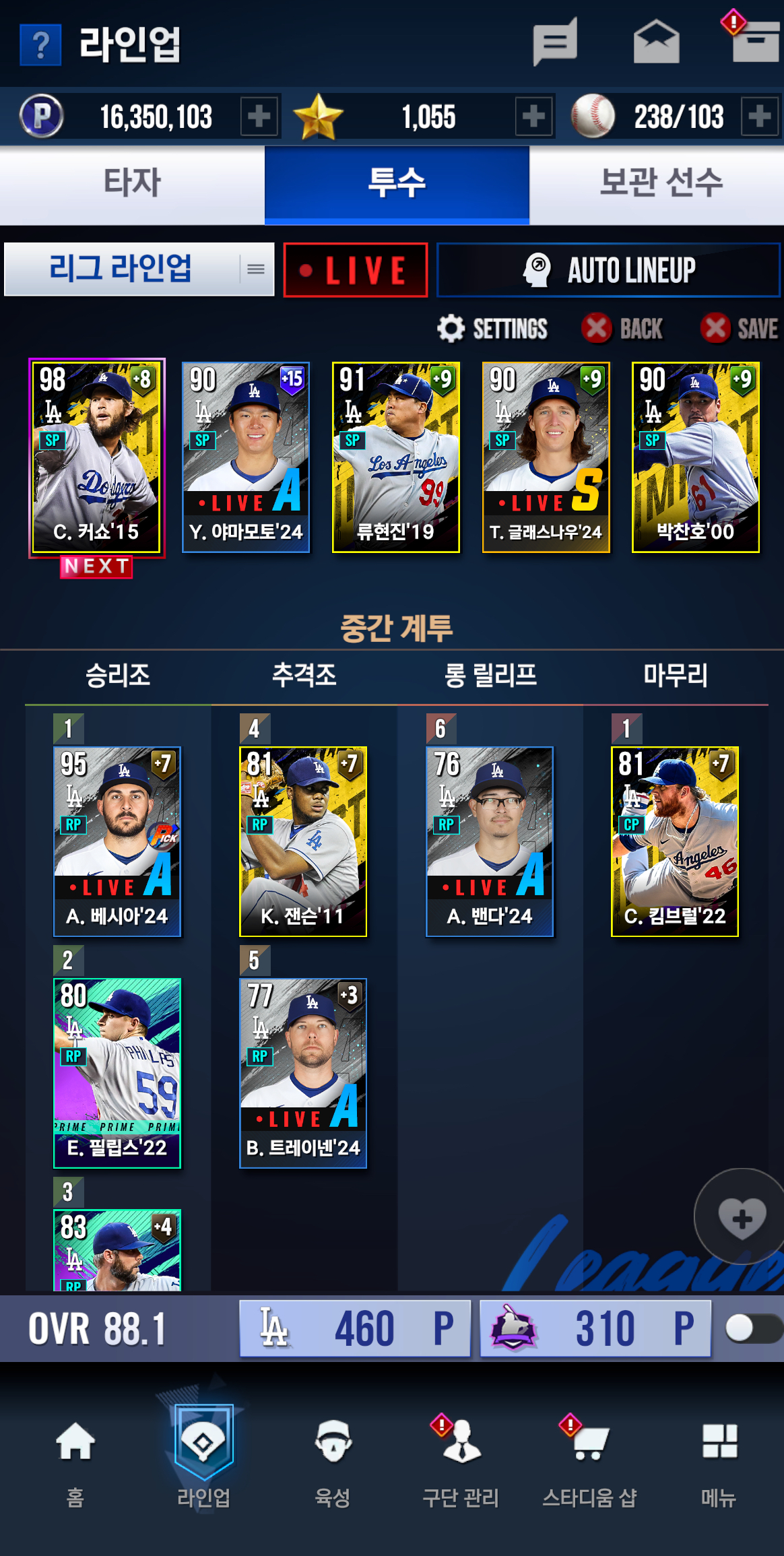The height and width of the screenshot is (1556, 784).
Task: Select starting pitcher C. 커쇼'15 card
Action: point(96,457)
